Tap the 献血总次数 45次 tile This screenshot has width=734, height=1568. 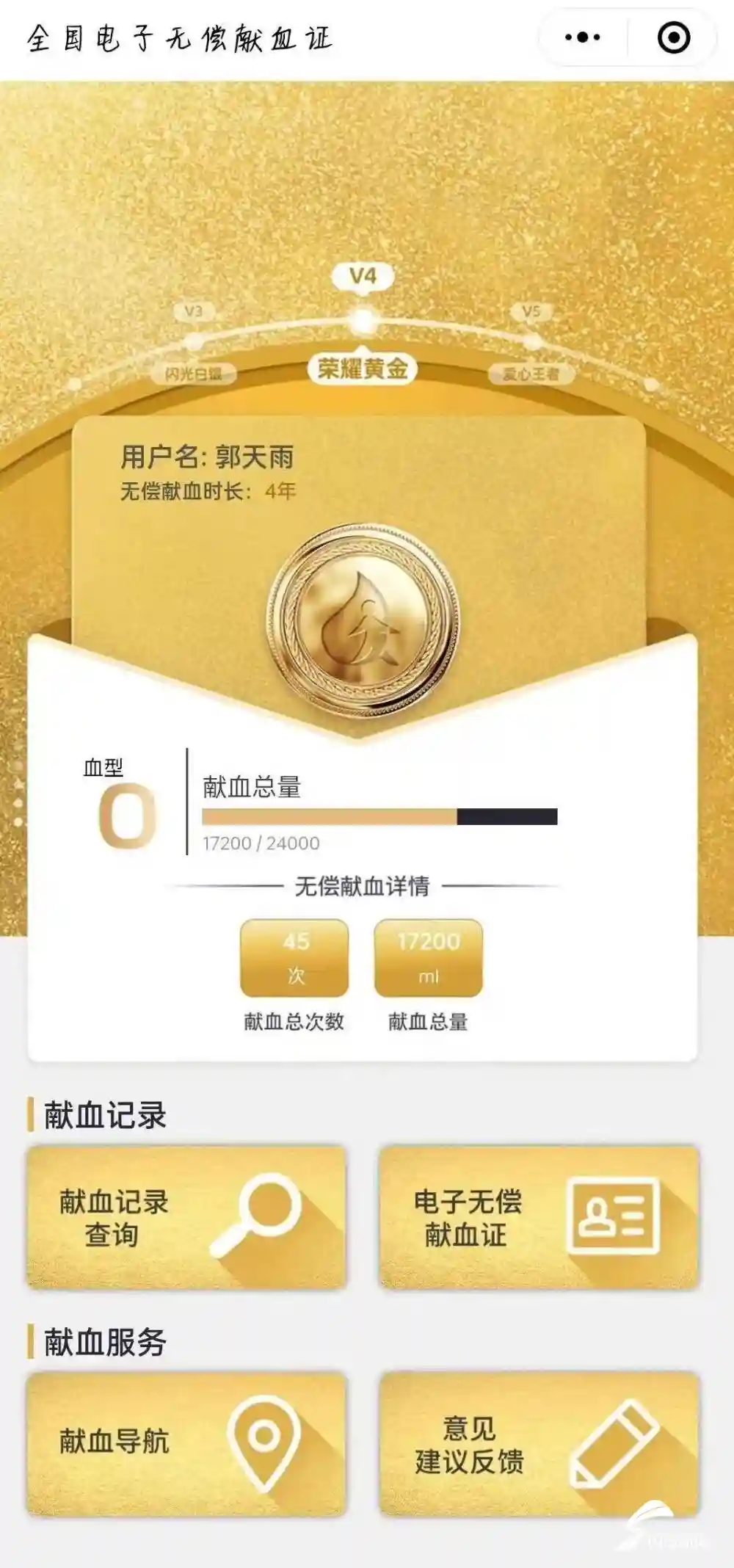coord(294,958)
